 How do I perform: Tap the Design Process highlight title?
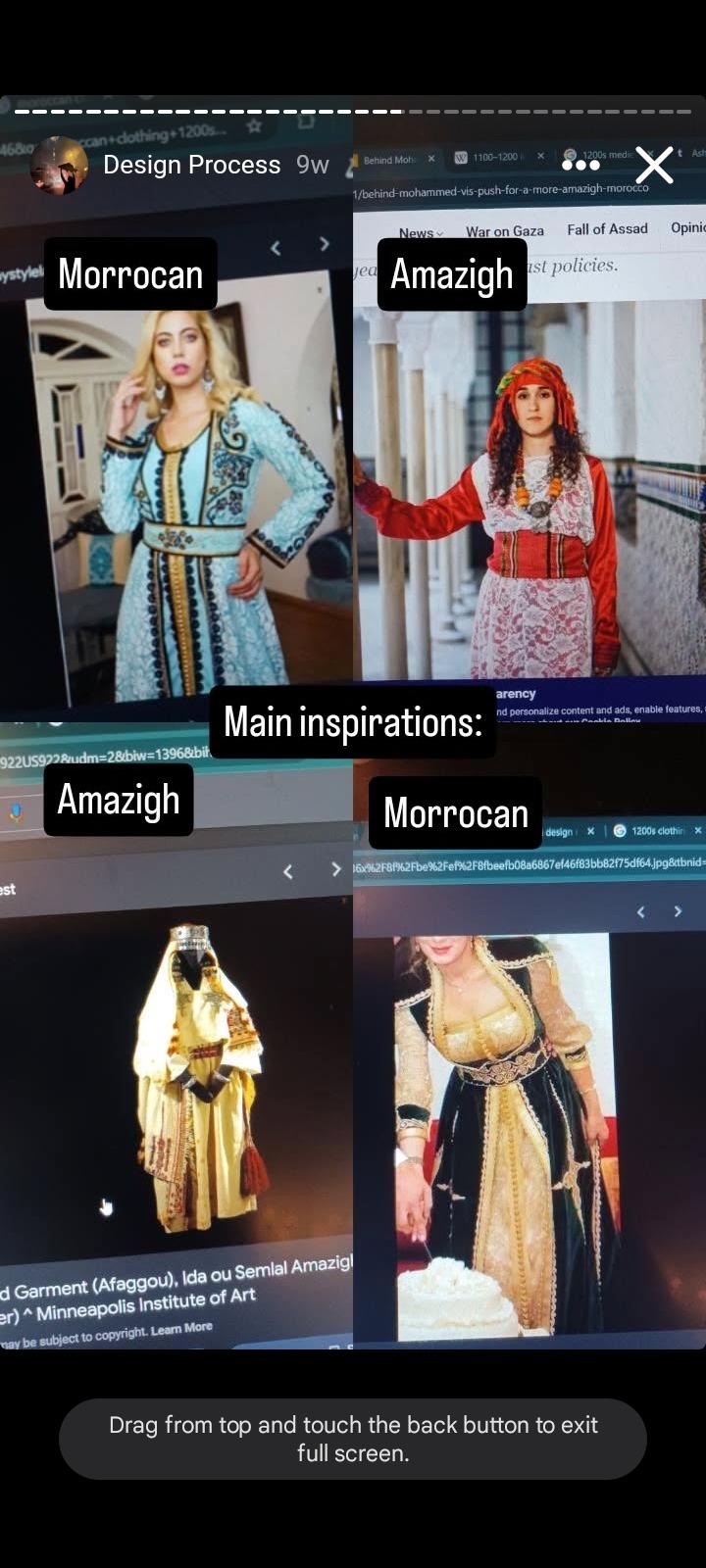[192, 165]
